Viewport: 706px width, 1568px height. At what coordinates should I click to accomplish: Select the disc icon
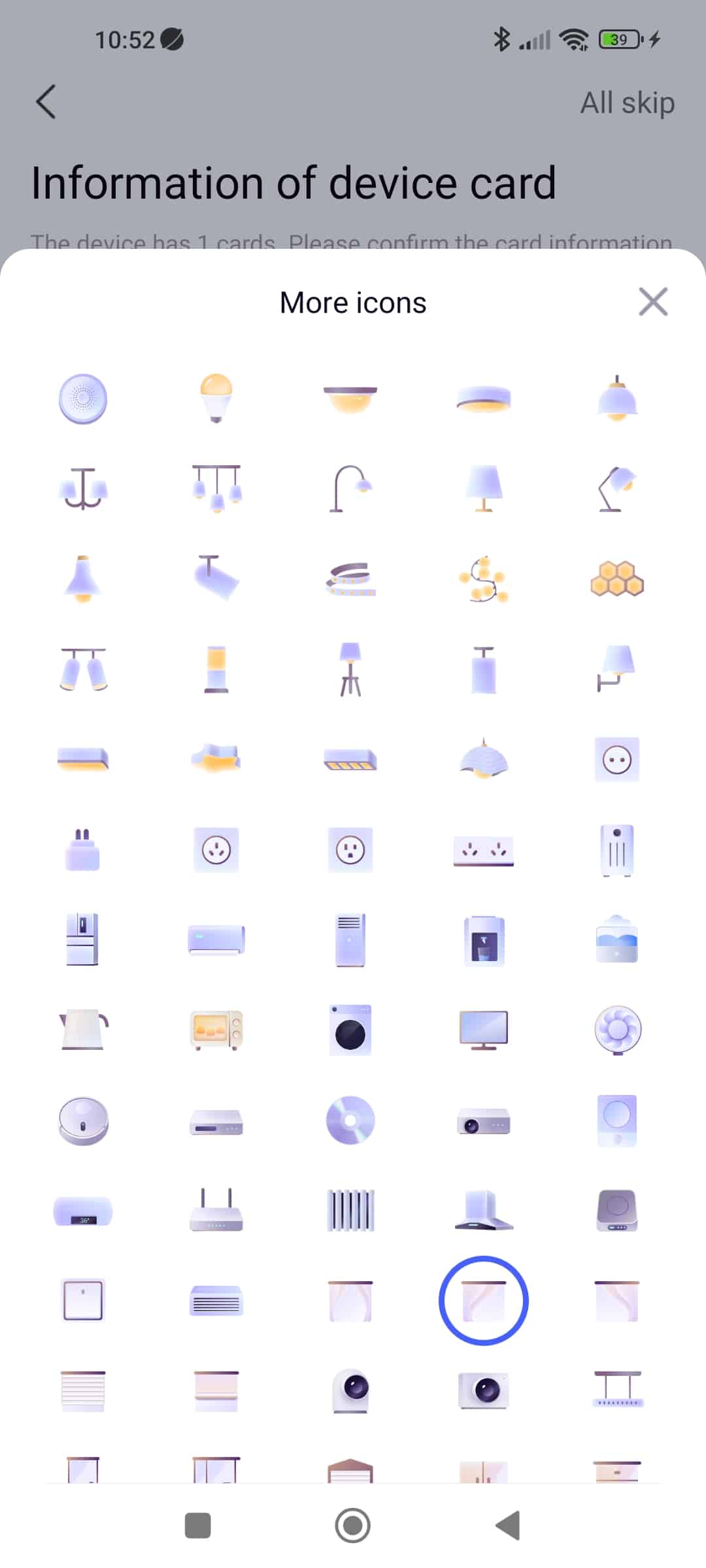(x=350, y=1120)
